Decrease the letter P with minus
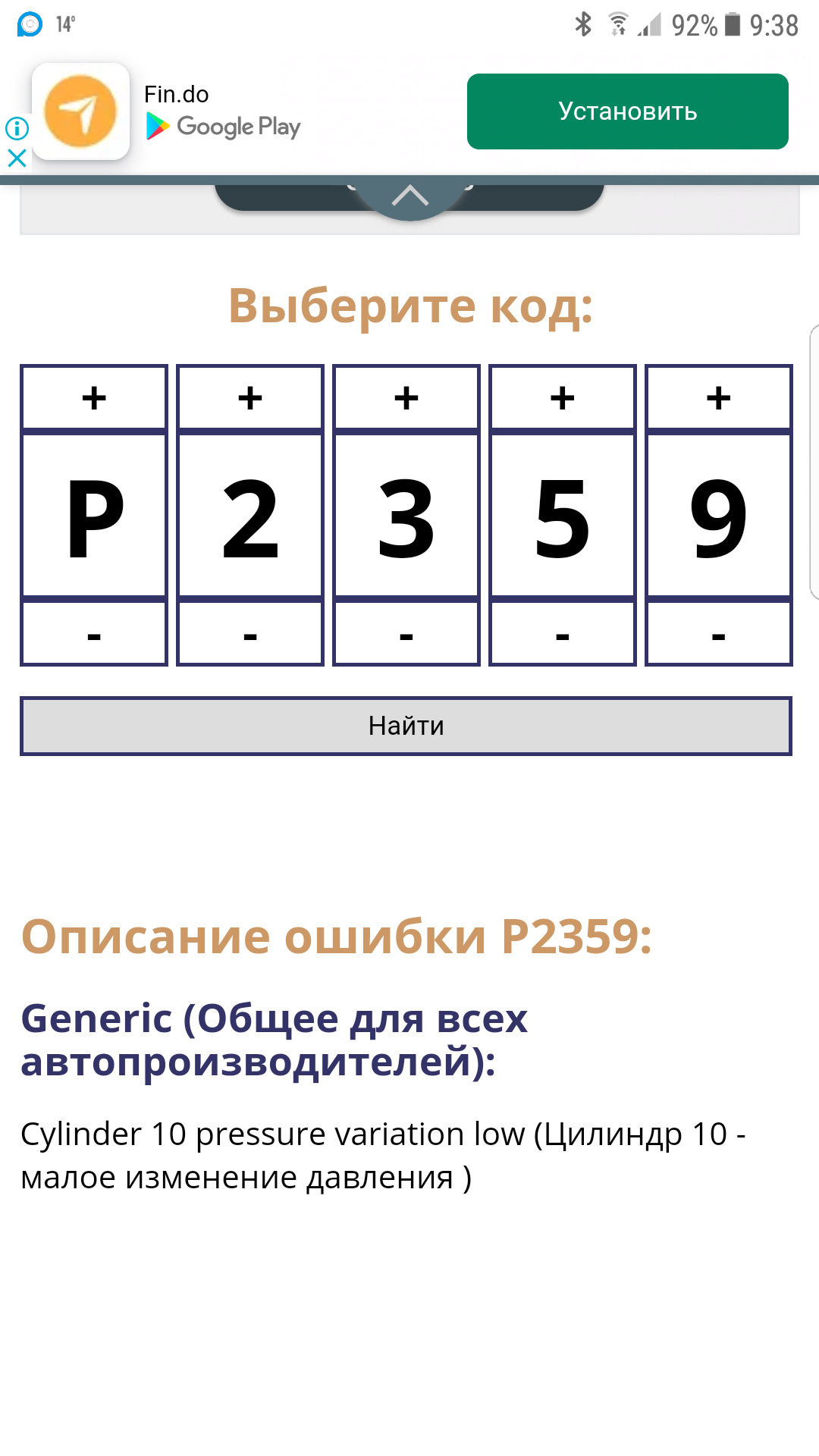Image resolution: width=819 pixels, height=1456 pixels. click(x=94, y=634)
